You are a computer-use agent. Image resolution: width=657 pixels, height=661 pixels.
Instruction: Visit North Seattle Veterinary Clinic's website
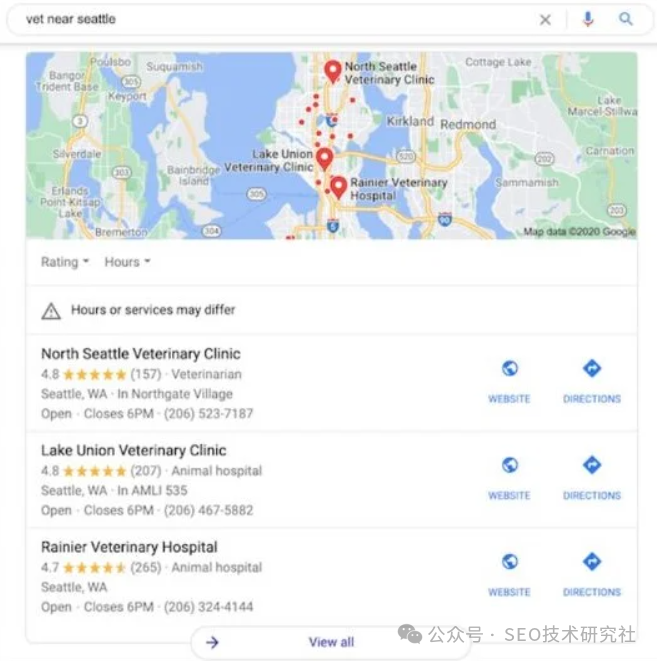(x=509, y=380)
